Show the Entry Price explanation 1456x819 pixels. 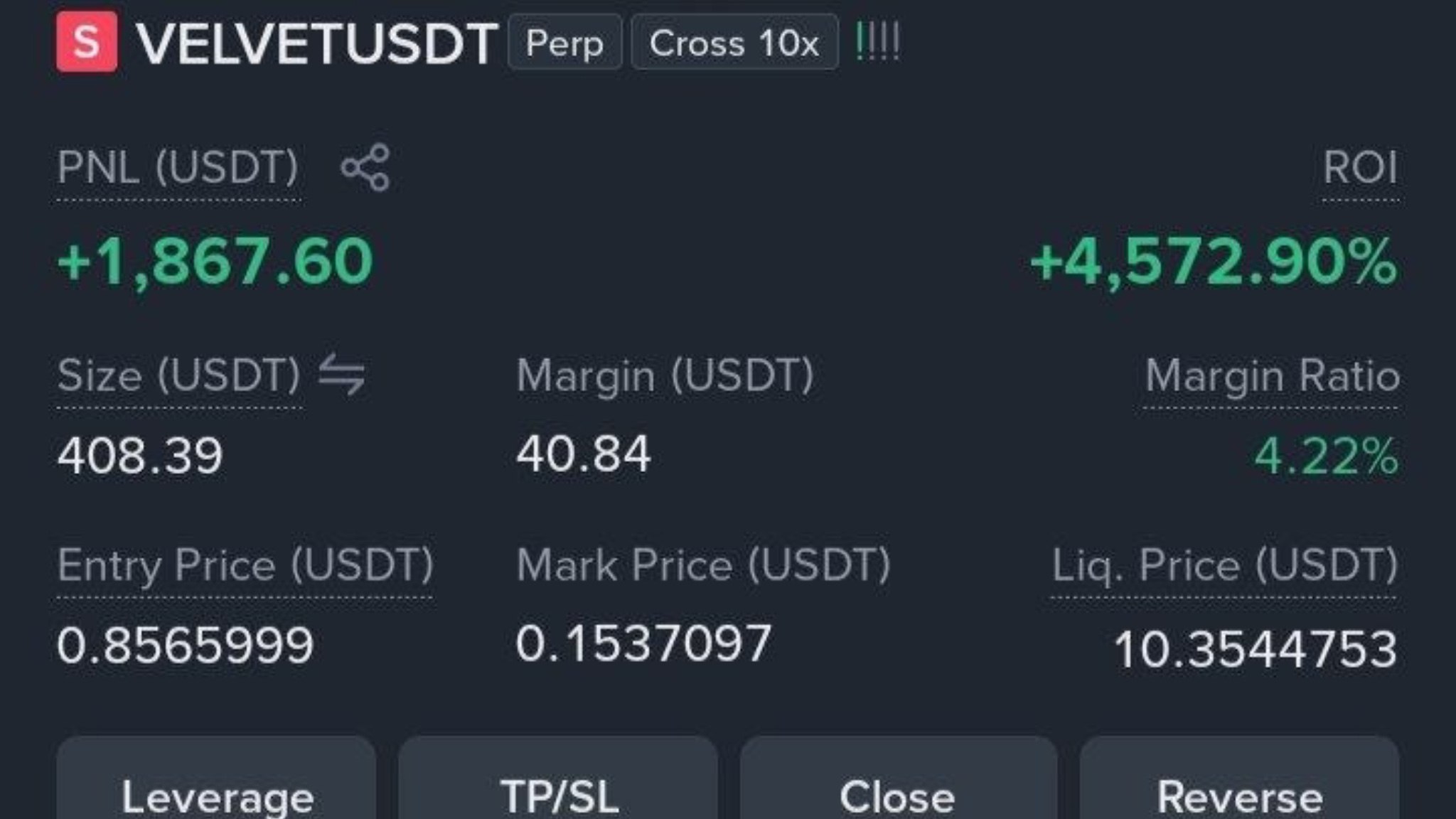click(245, 566)
